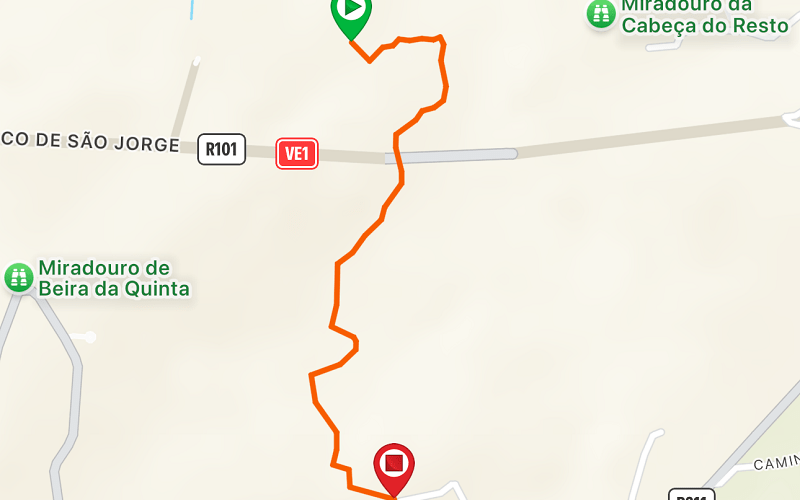800x500 pixels.
Task: Open Miradouro de Beira da Quinta viewpoint
Action: pos(19,277)
